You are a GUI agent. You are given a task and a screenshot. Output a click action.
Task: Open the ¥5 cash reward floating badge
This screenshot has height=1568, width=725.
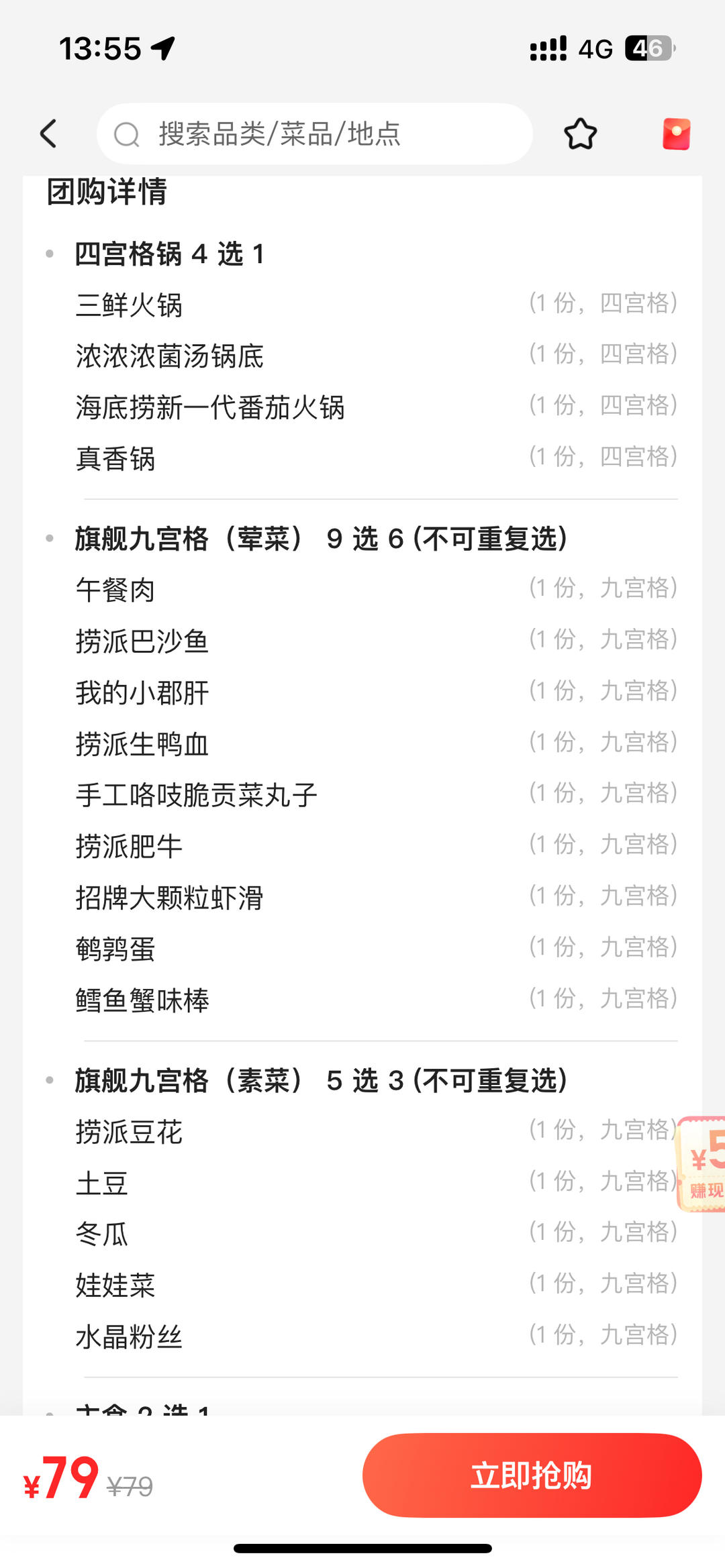[702, 1164]
